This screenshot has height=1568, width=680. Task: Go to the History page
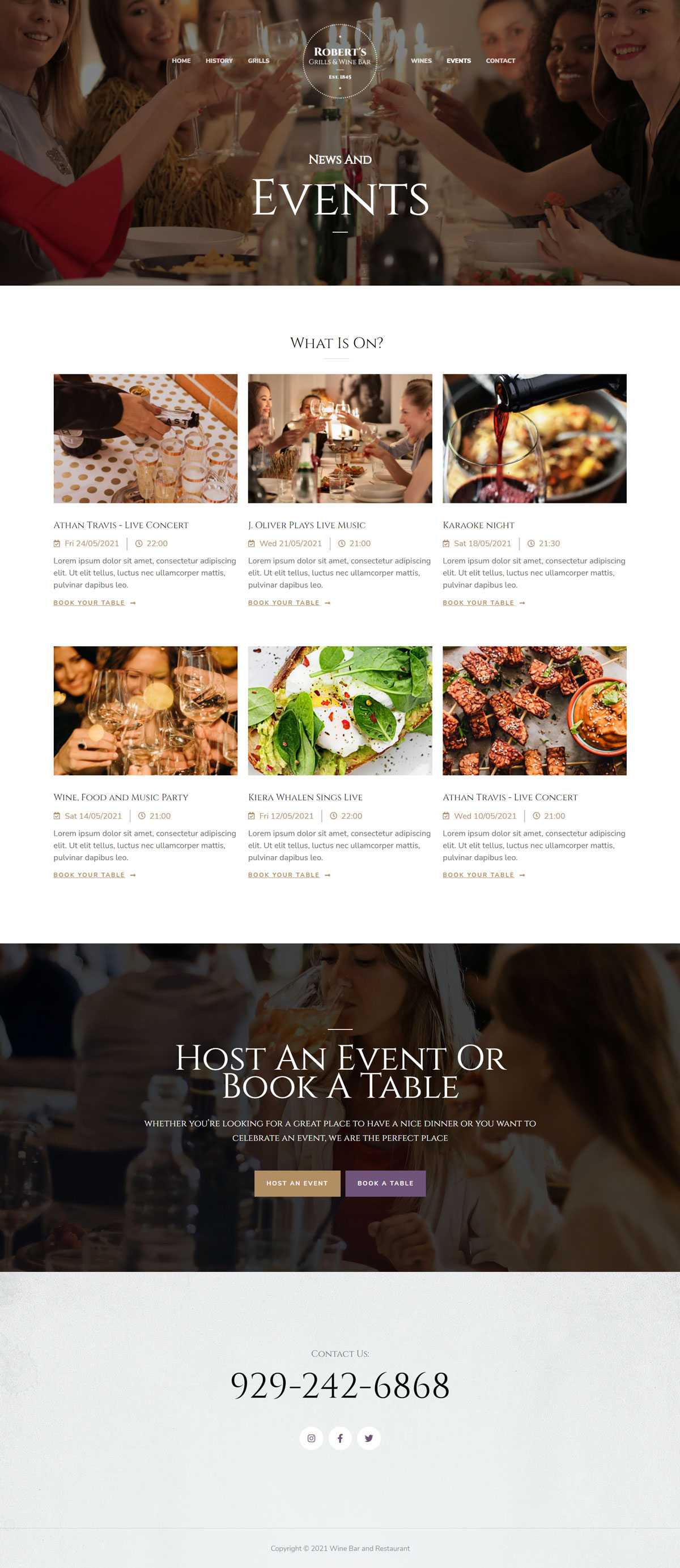tap(219, 61)
